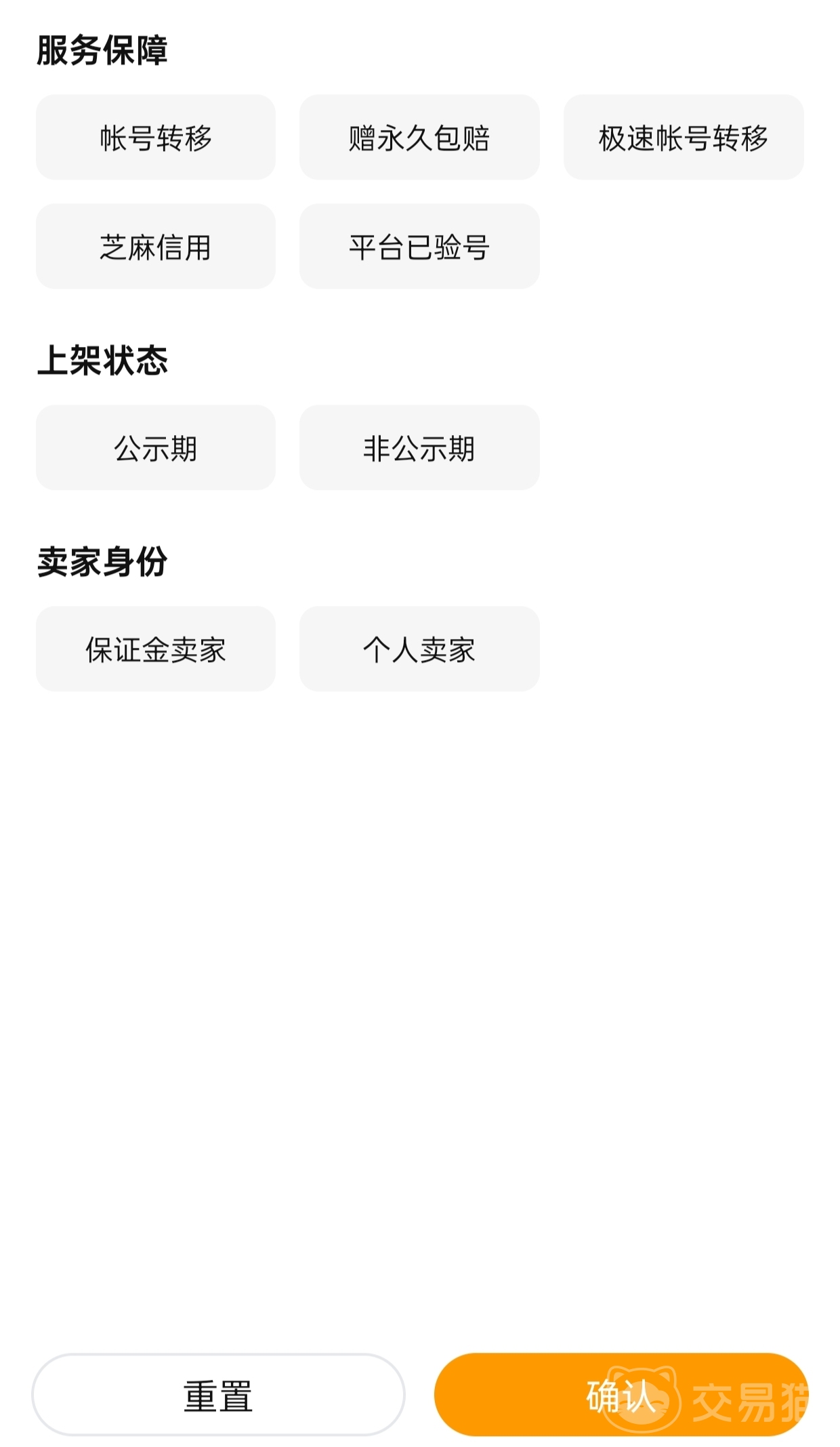Screen dimensions: 840x1447
Task: Select 芝麻信用 under service guarantees
Action: 155,247
